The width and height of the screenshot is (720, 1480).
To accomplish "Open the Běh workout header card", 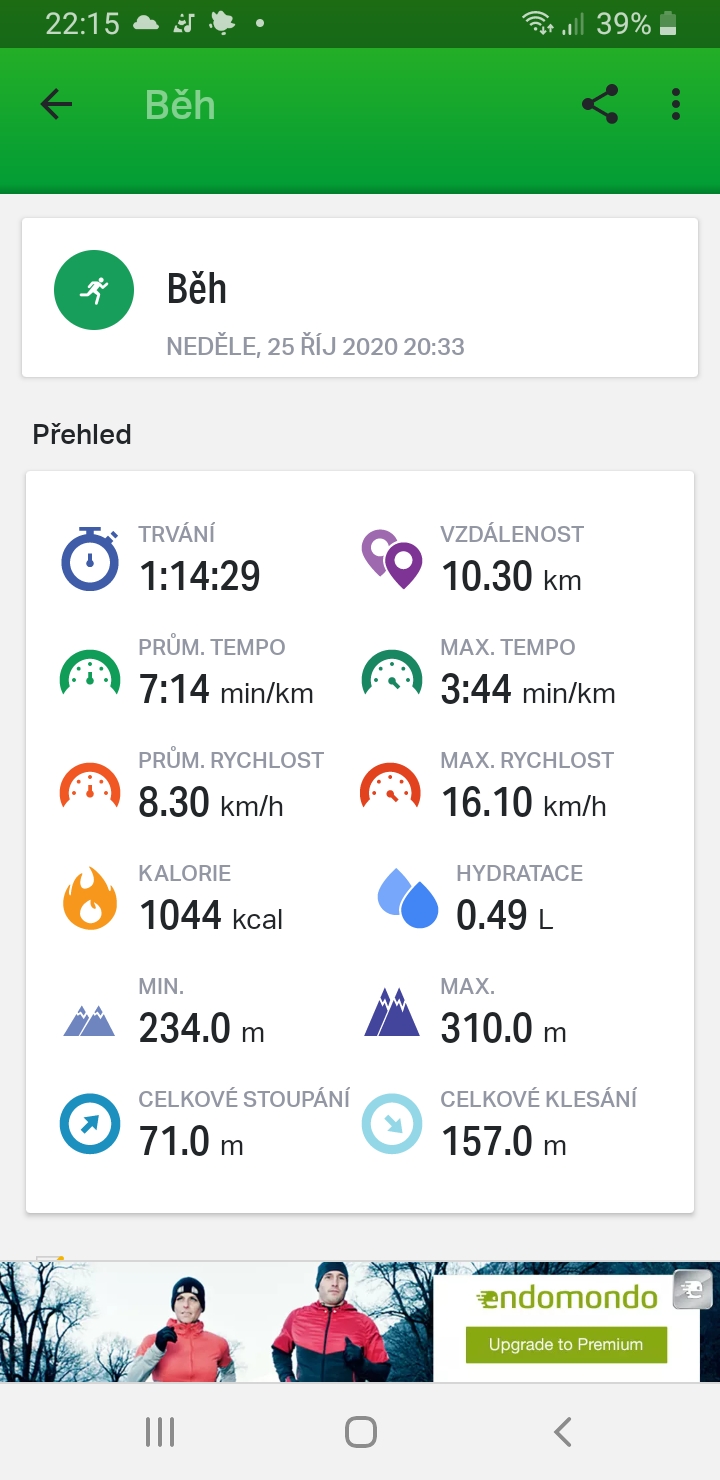I will pos(360,297).
